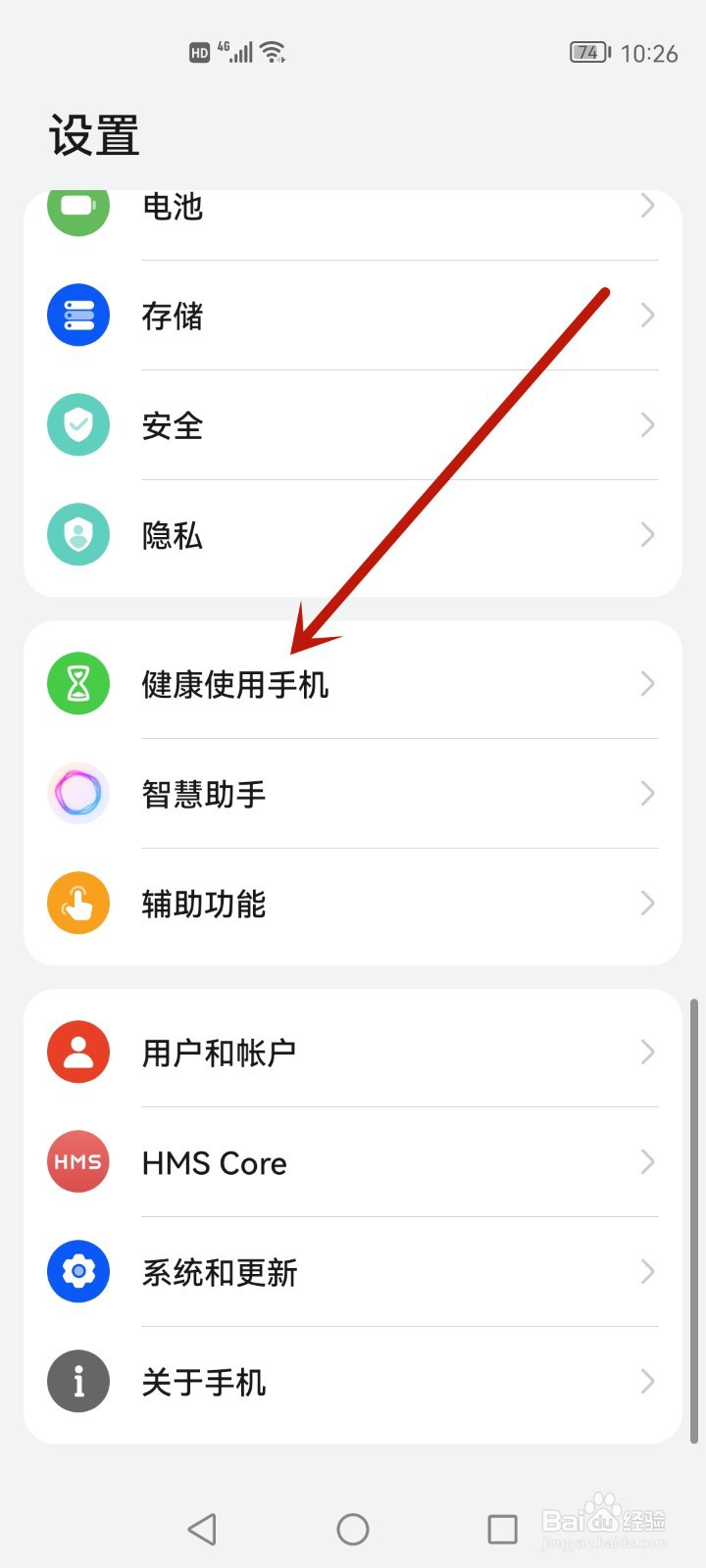This screenshot has height=1568, width=706.
Task: Tap the Smart Assistant (智慧助手) swirl icon
Action: pos(77,793)
